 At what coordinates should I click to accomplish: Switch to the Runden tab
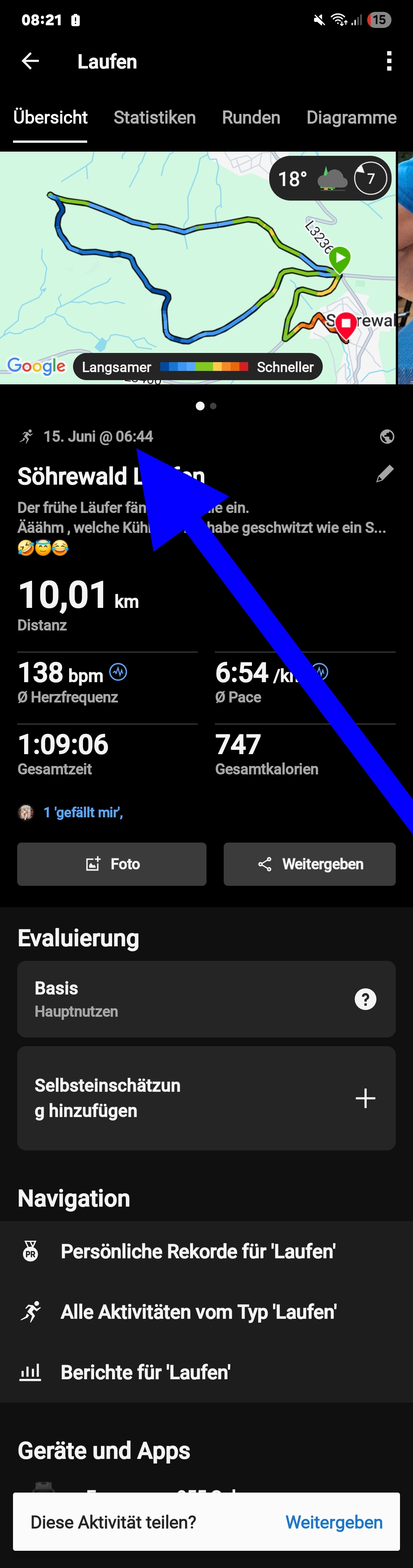pyautogui.click(x=250, y=118)
